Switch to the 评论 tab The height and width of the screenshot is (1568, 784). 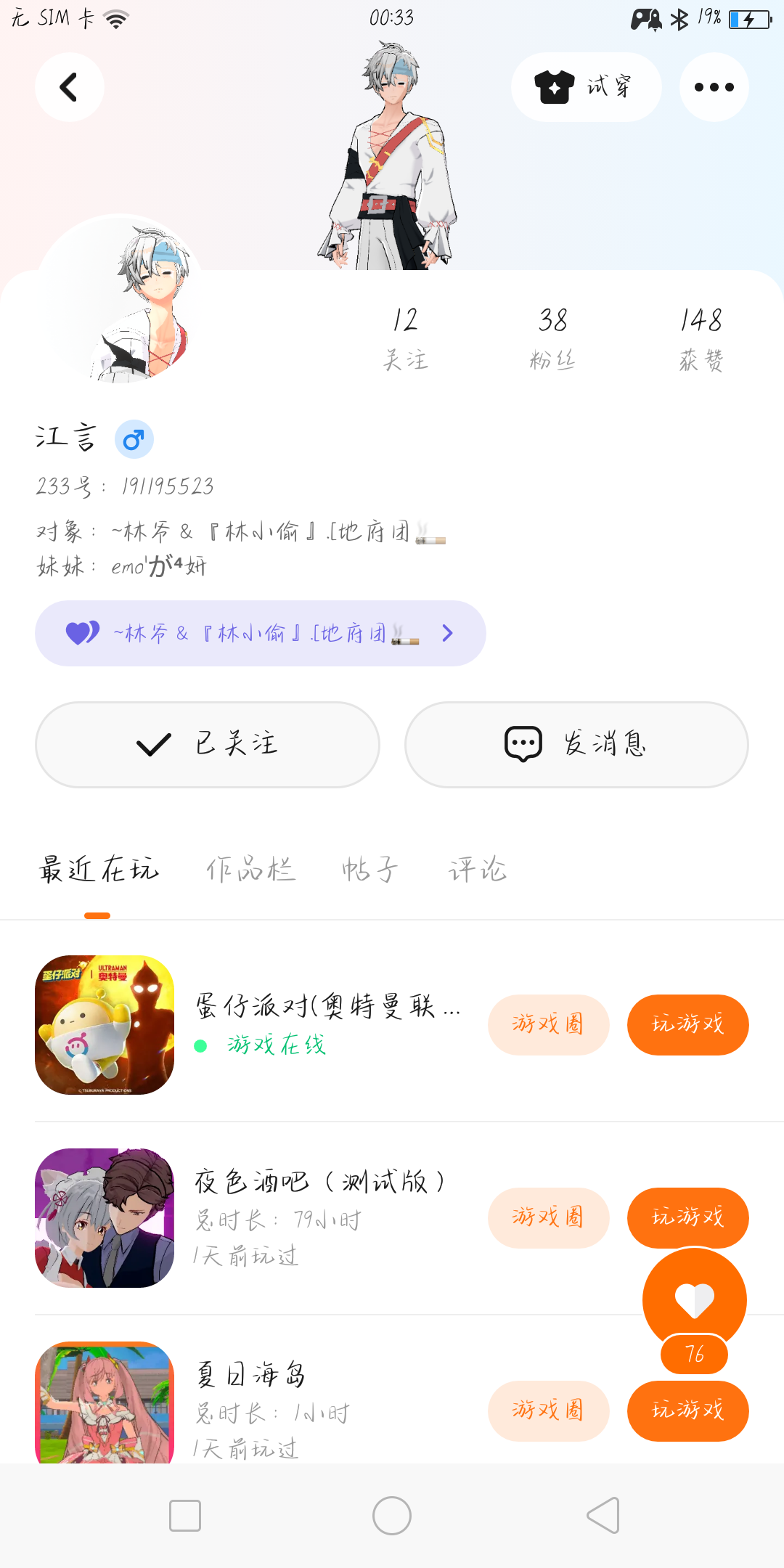[477, 869]
